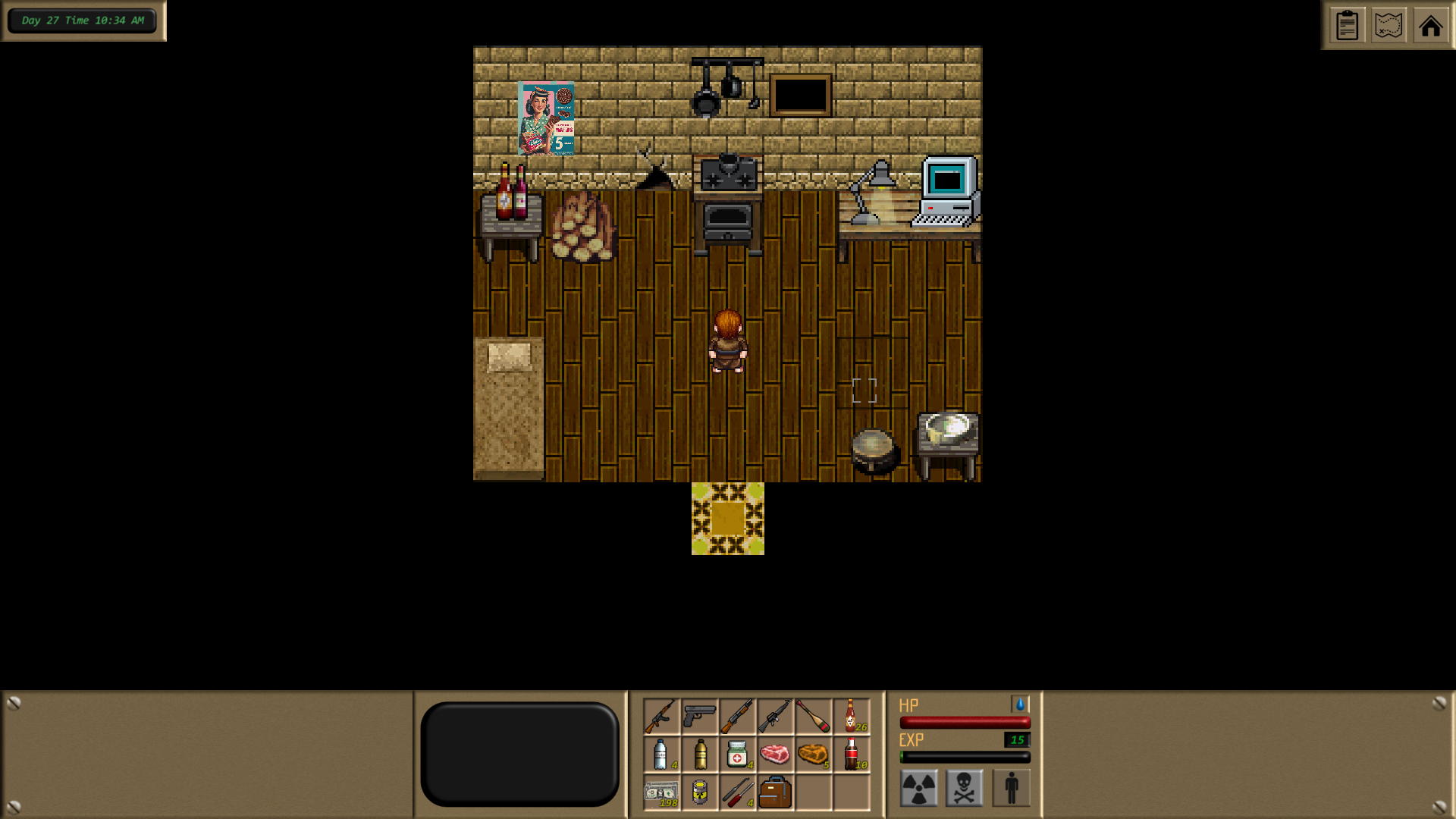The width and height of the screenshot is (1456, 819).
Task: Eat the cooked steak
Action: [813, 755]
